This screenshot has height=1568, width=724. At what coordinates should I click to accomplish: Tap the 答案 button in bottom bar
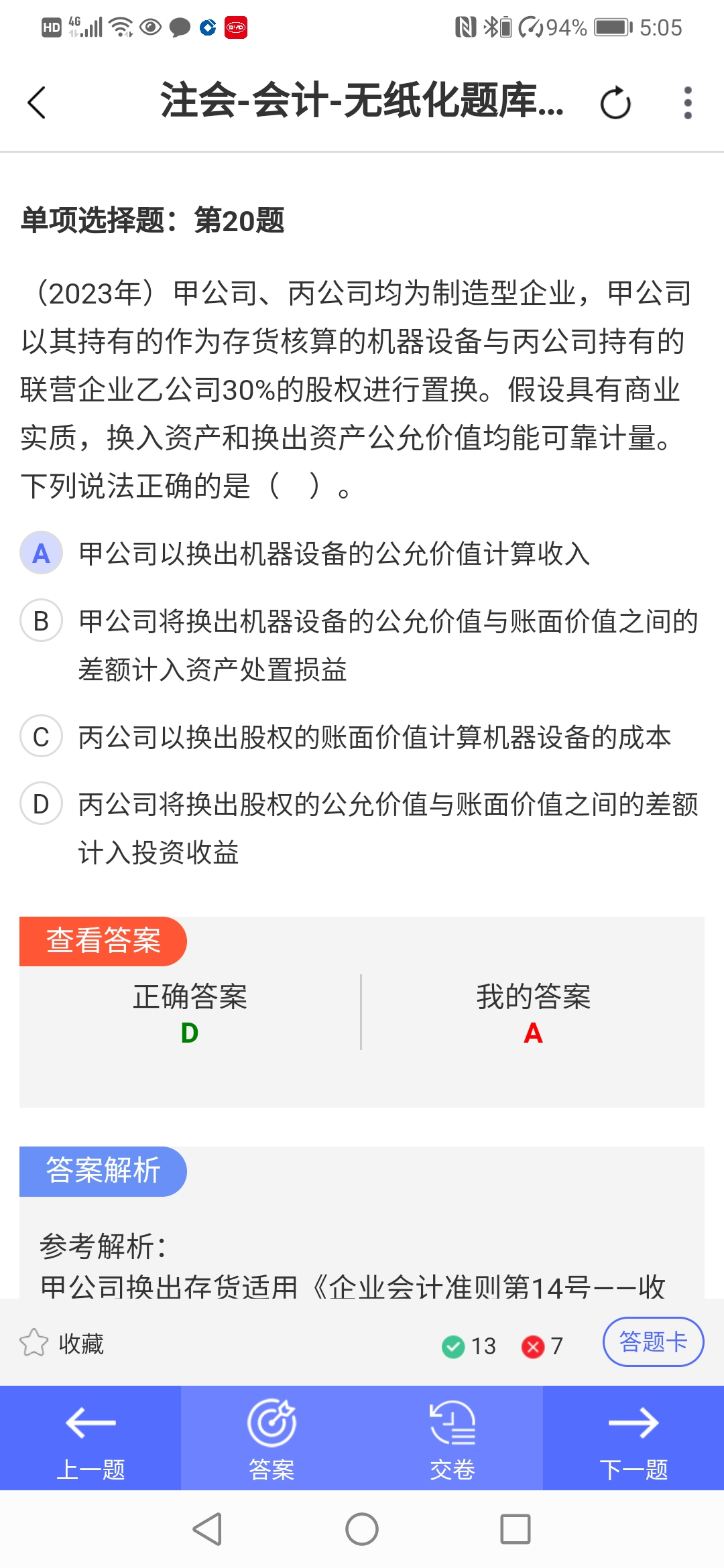tap(271, 1438)
